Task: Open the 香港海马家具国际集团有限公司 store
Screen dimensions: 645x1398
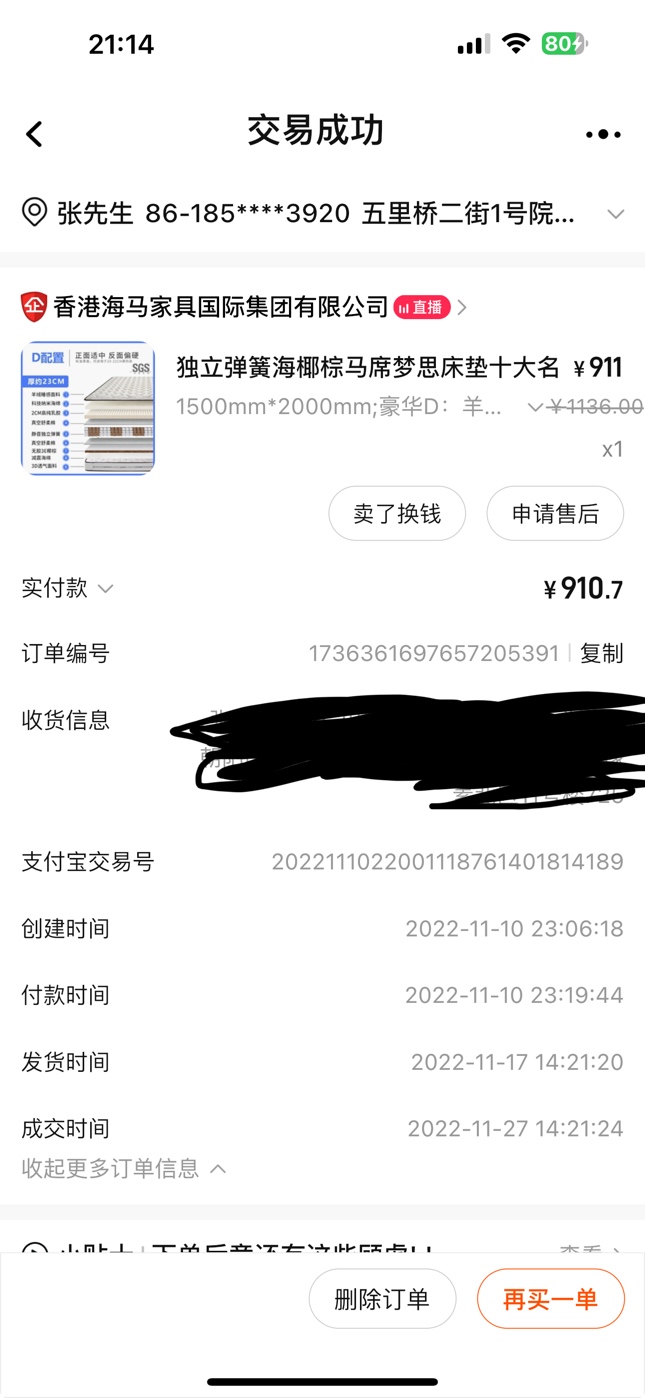Action: click(220, 307)
